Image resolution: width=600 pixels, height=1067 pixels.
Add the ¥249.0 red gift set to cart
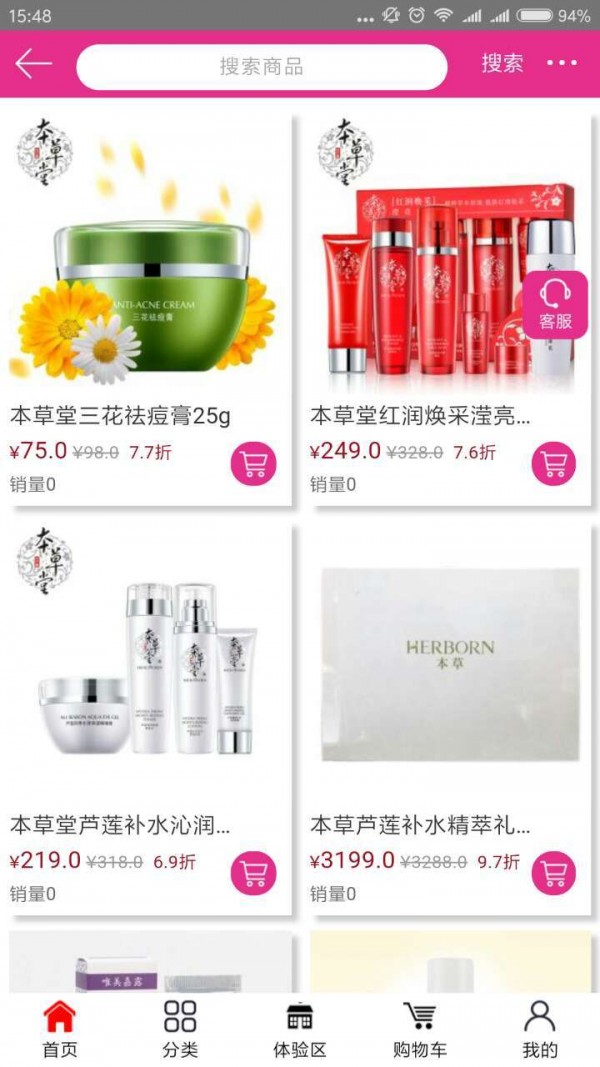553,464
